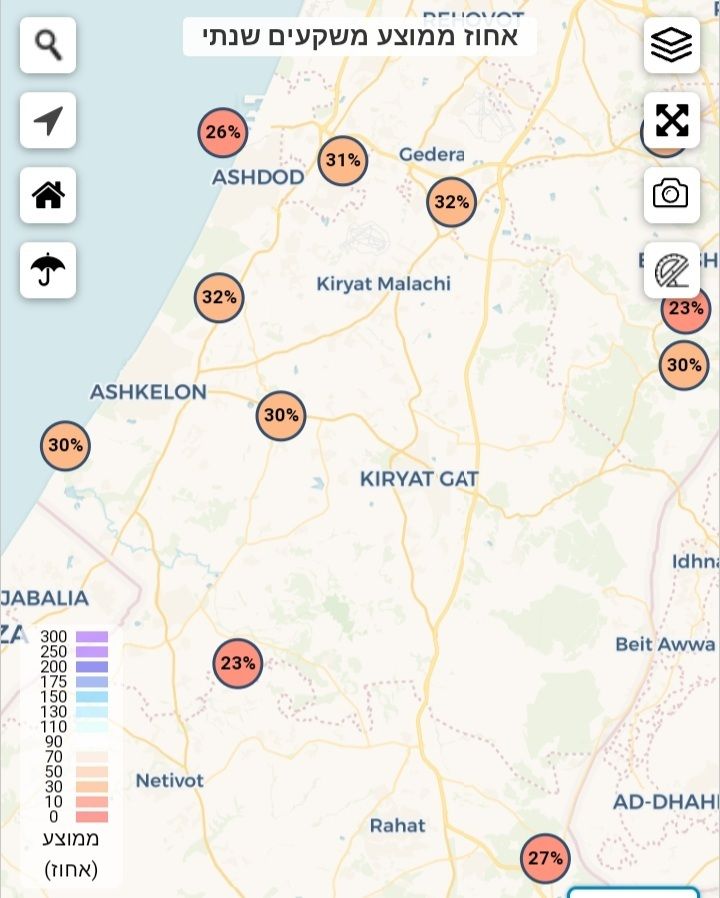Open the umbrella rain button

click(48, 270)
